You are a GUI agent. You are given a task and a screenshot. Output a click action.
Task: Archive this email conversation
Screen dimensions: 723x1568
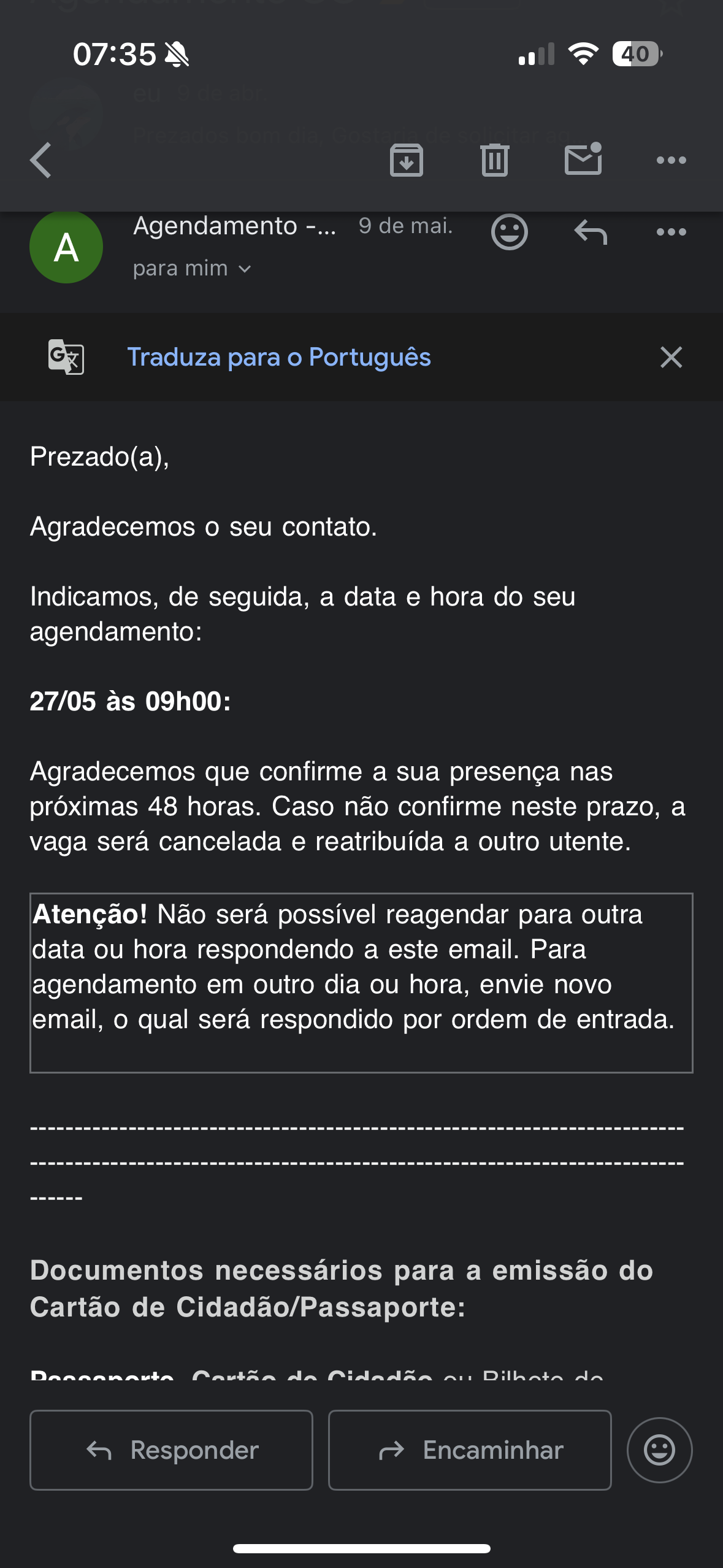click(406, 160)
